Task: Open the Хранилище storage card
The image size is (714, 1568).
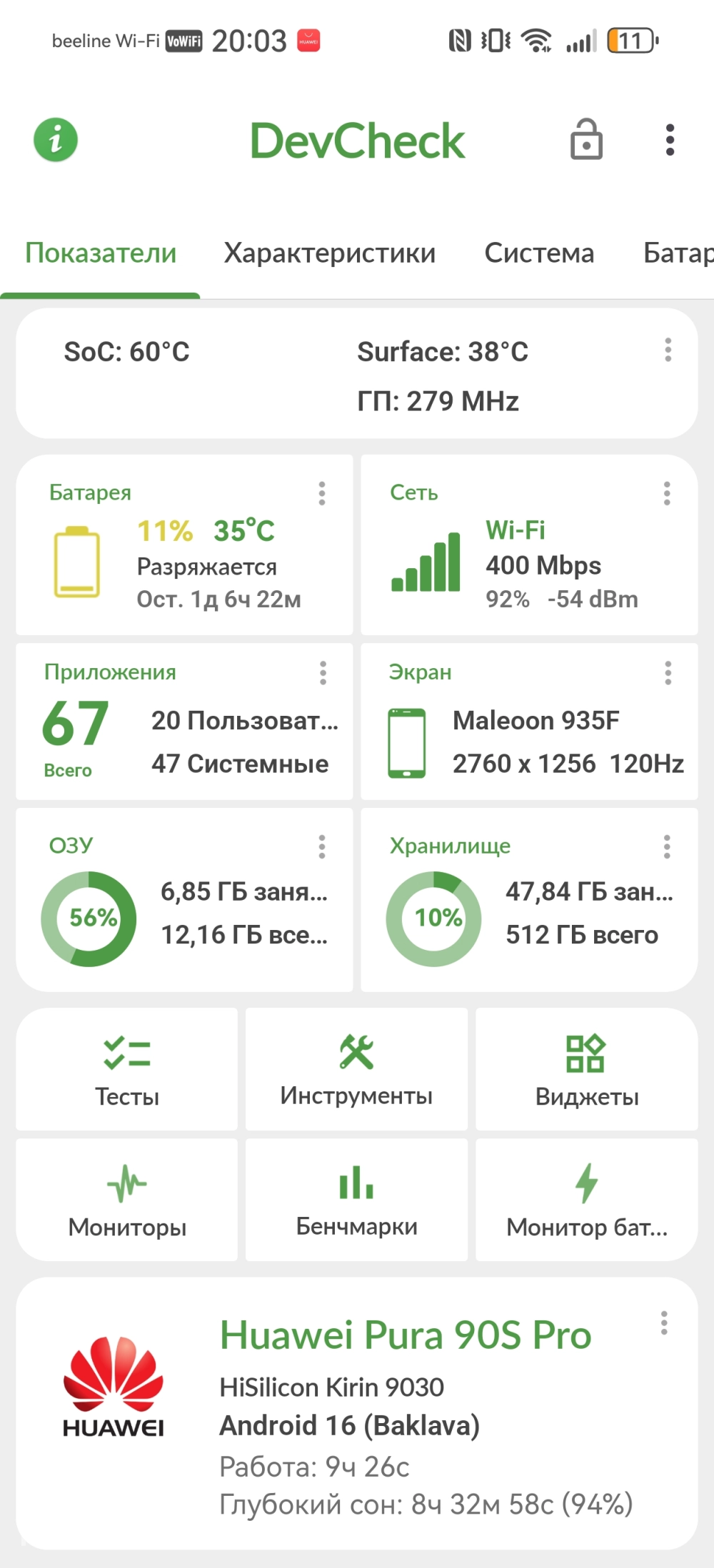Action: coord(529,899)
